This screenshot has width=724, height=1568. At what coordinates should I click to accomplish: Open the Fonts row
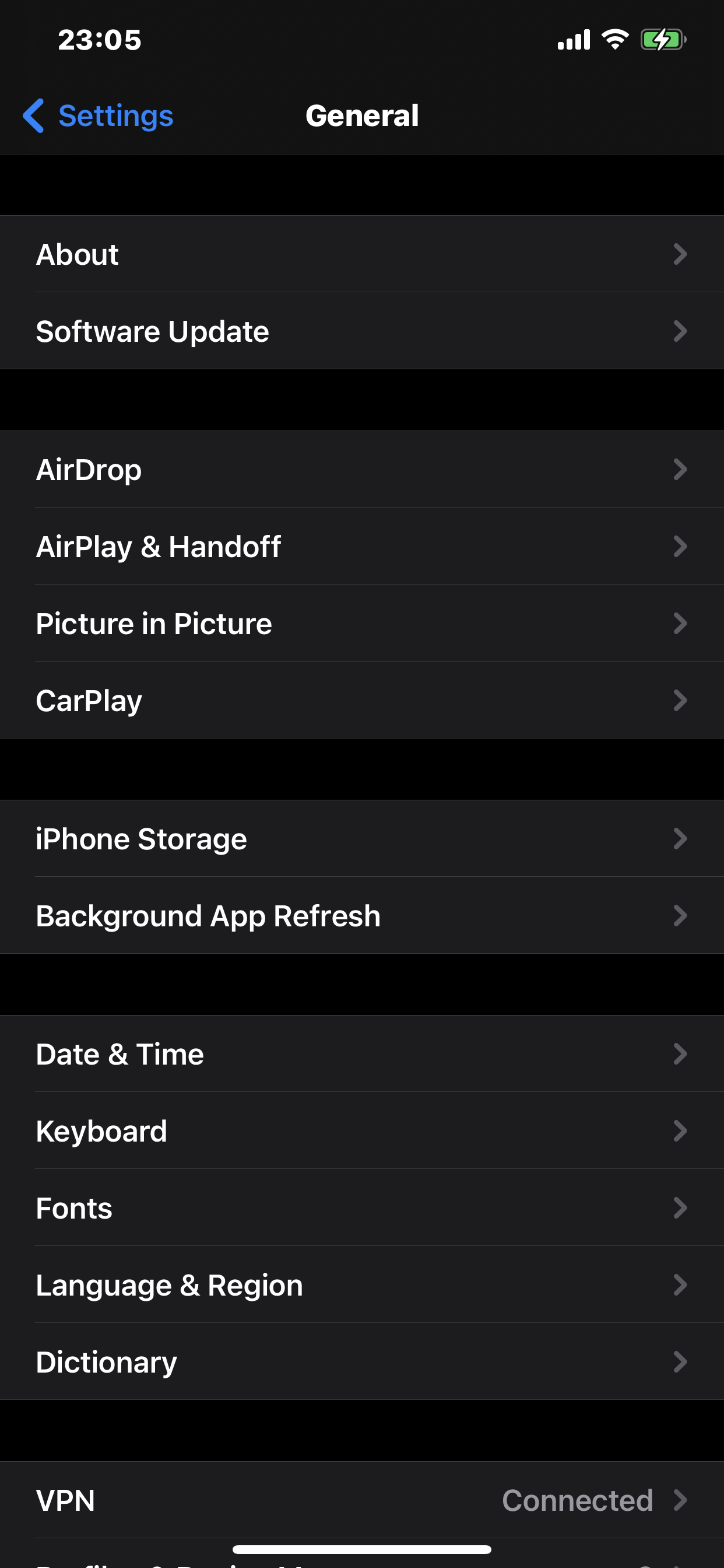click(362, 1208)
